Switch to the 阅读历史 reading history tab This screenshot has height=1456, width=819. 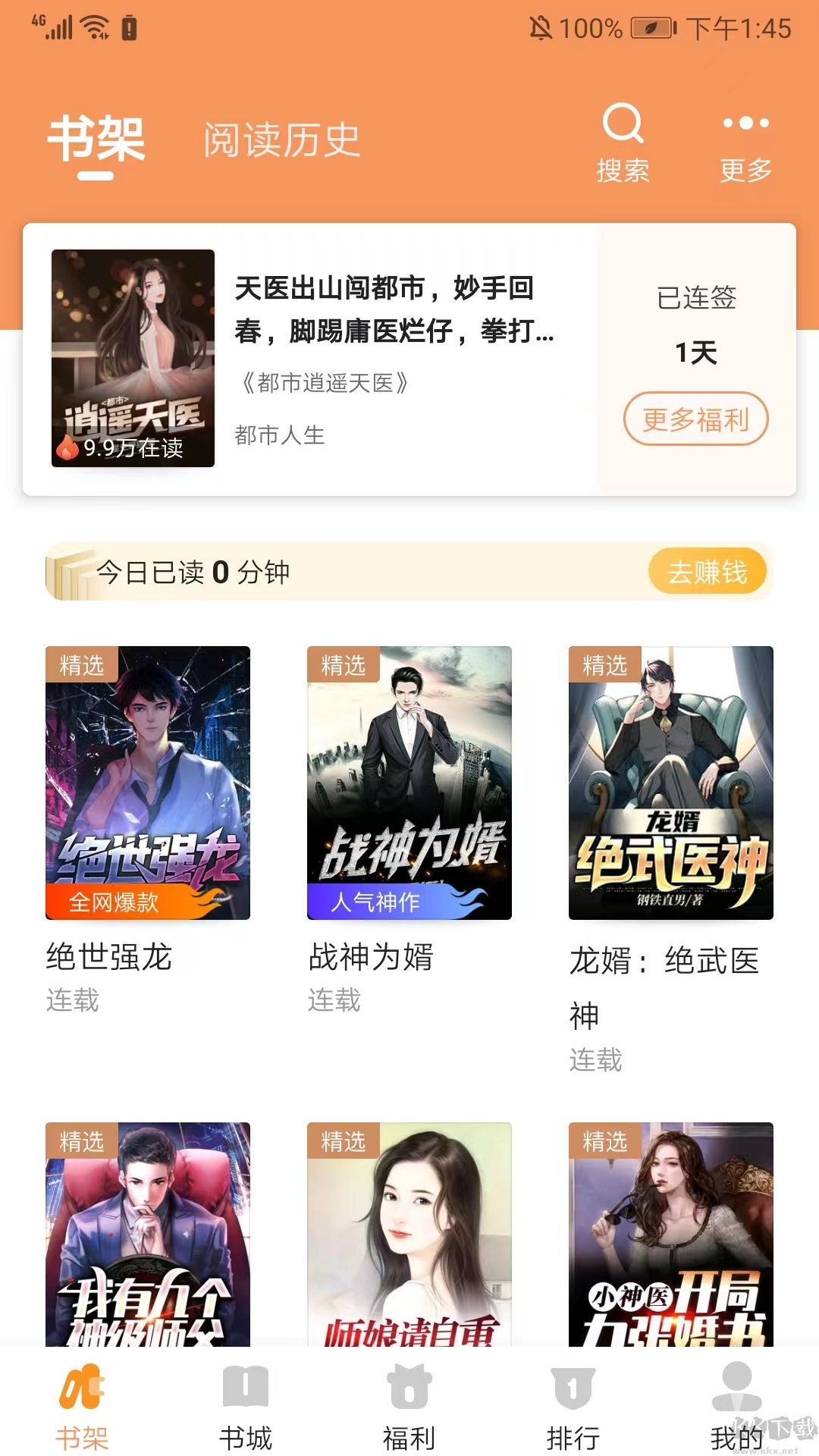coord(280,138)
